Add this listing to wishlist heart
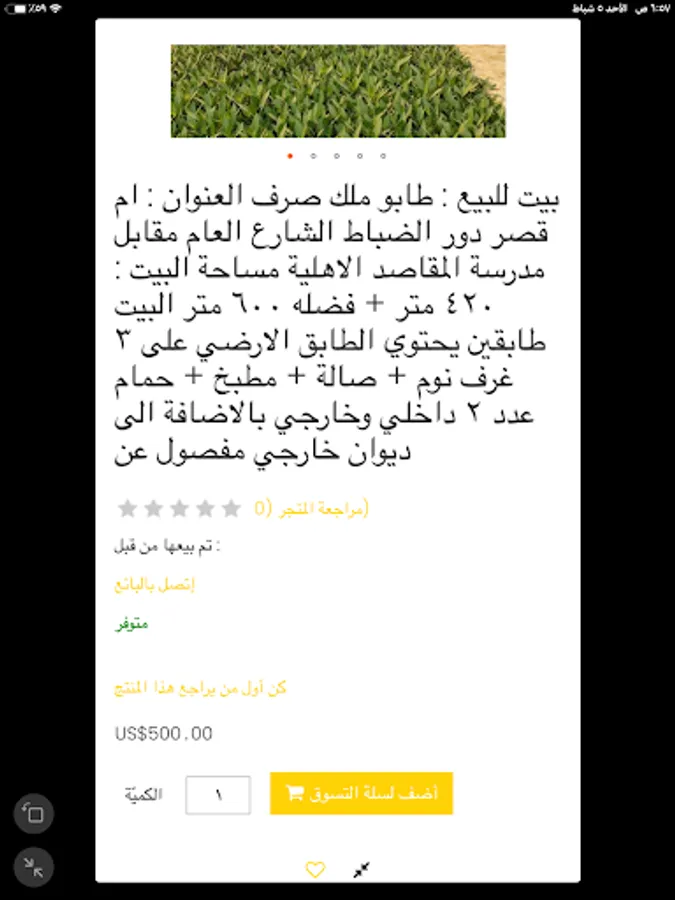This screenshot has height=900, width=675. pyautogui.click(x=315, y=870)
